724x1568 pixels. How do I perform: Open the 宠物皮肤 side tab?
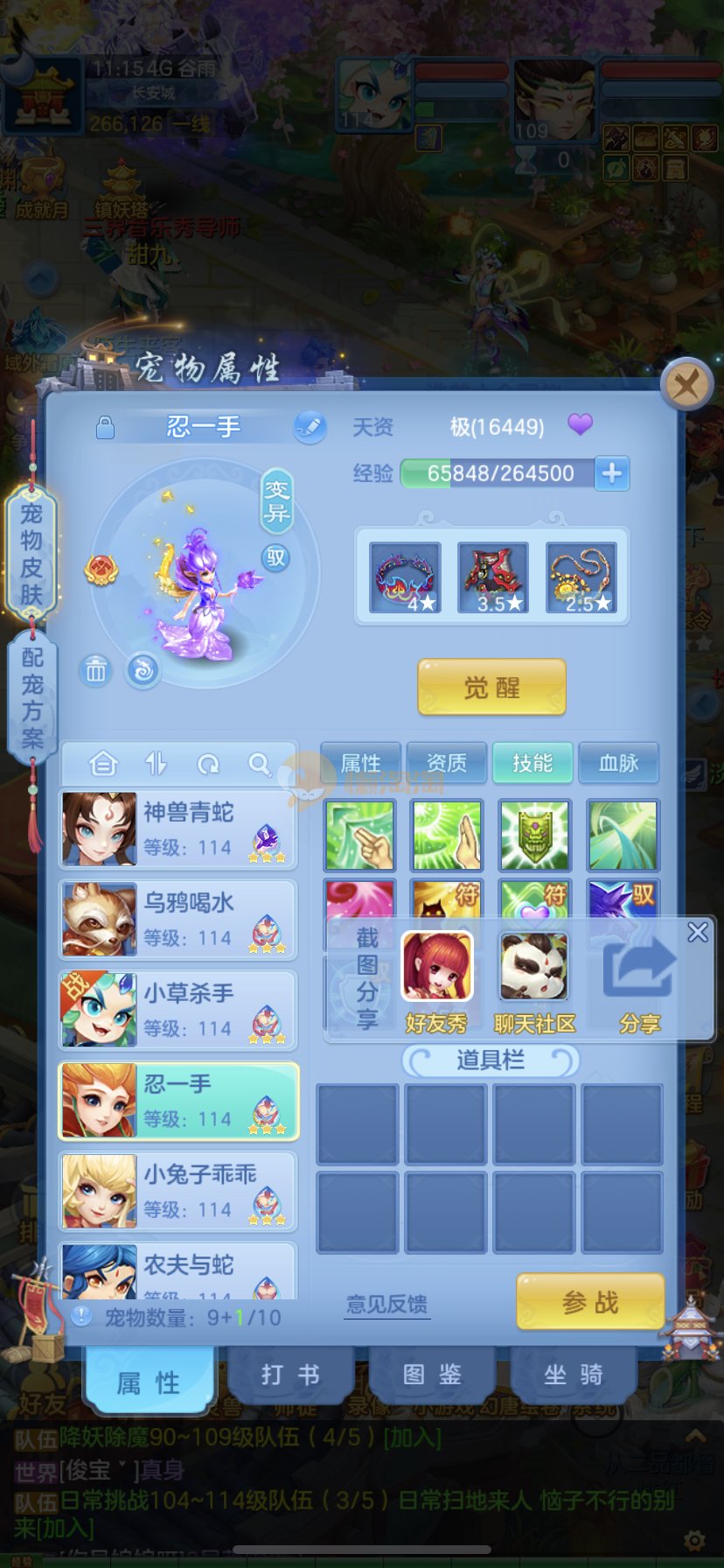pos(32,554)
